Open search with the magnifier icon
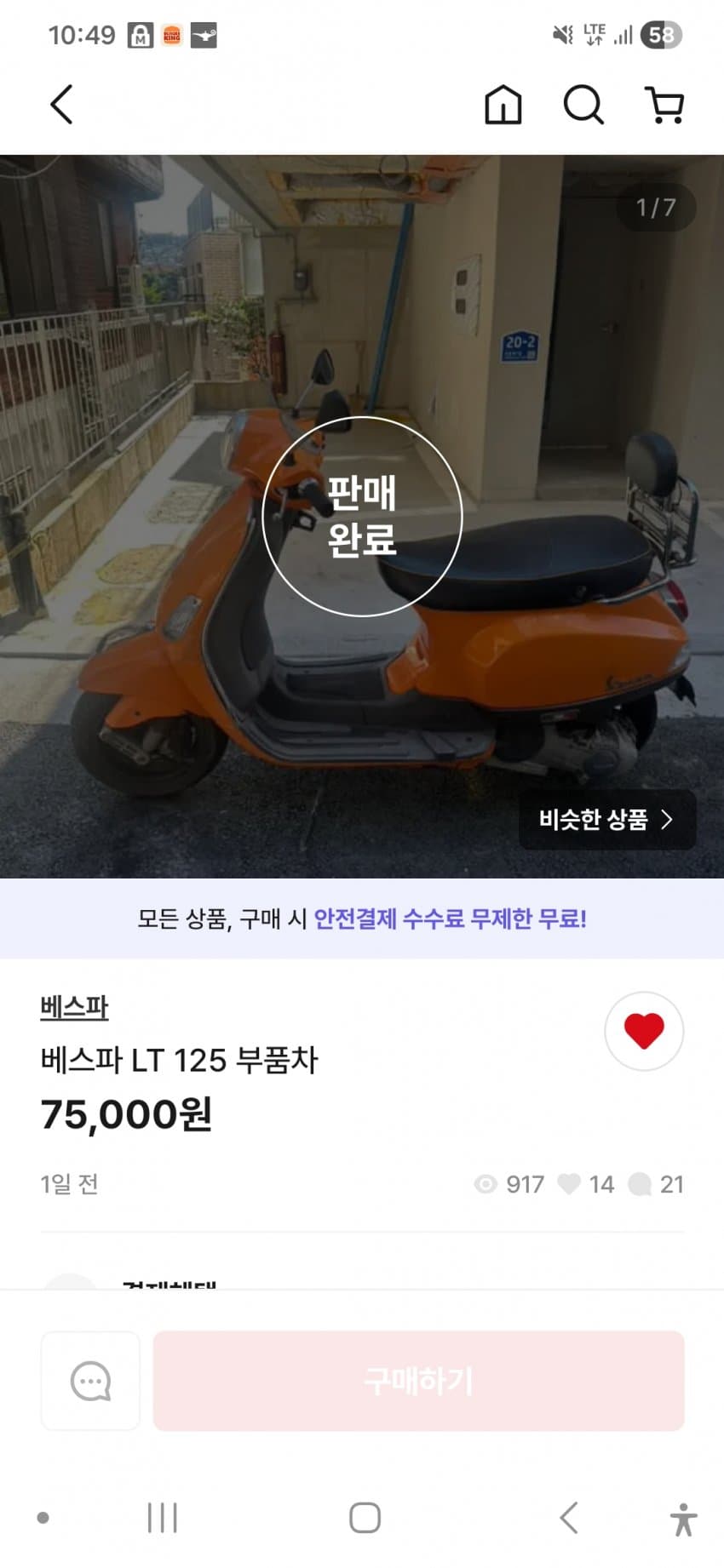 [583, 106]
